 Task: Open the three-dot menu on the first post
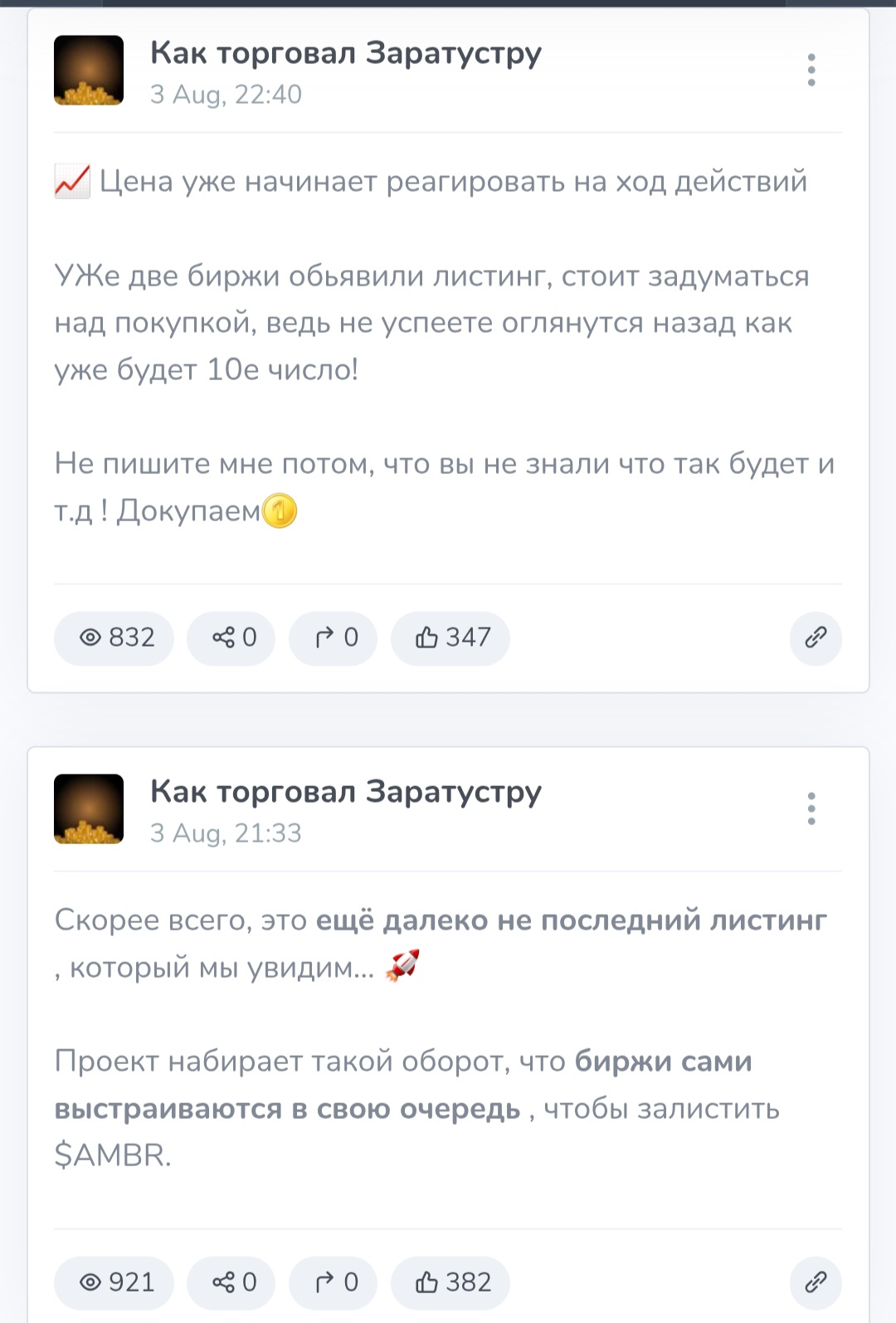tap(811, 71)
